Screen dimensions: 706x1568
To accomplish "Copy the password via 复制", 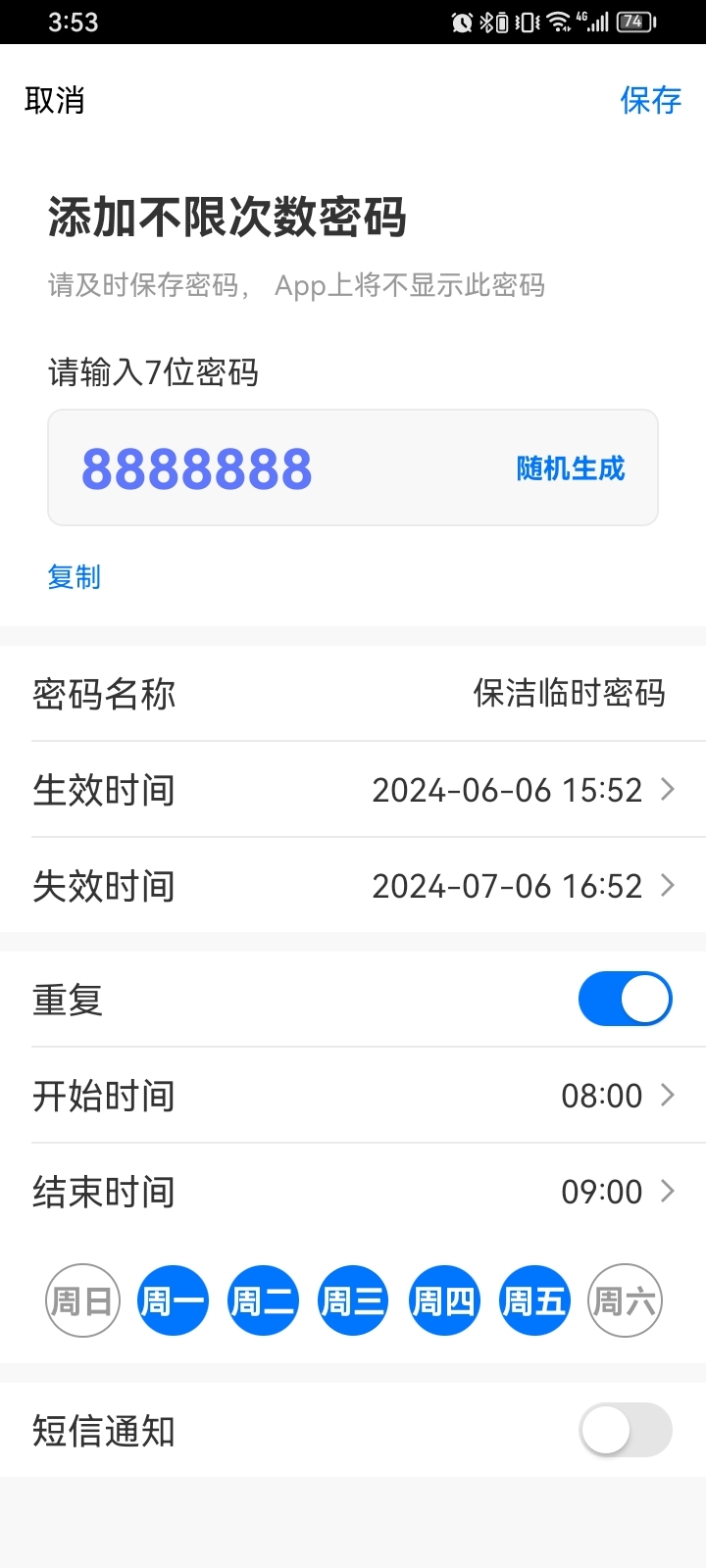I will pyautogui.click(x=75, y=576).
